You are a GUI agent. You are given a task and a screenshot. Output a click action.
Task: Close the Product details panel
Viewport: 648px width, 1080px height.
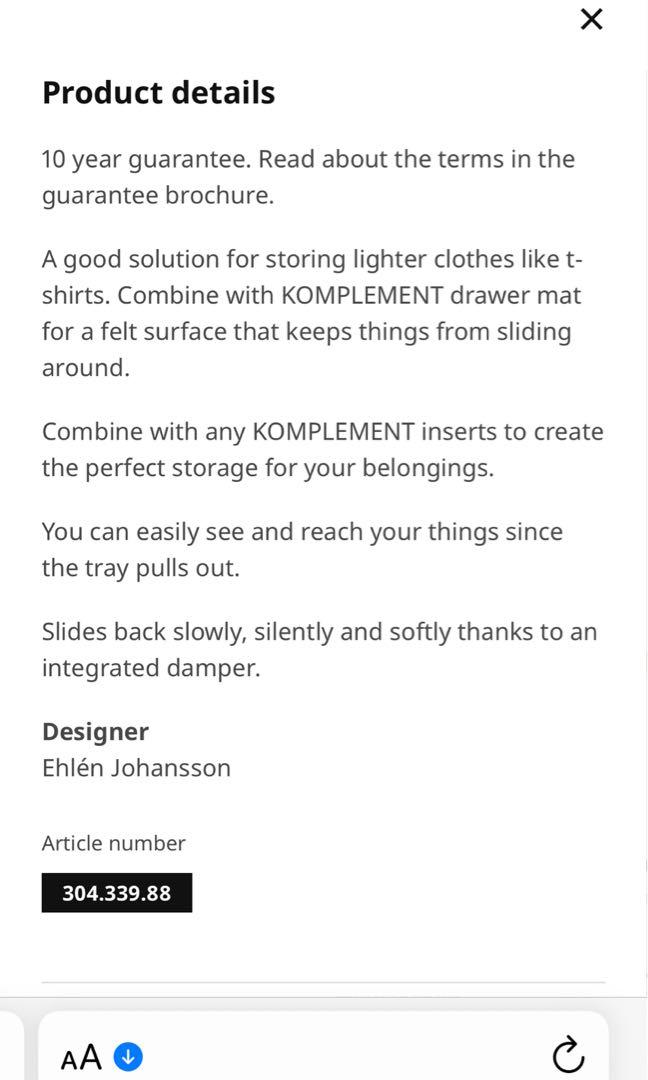591,19
